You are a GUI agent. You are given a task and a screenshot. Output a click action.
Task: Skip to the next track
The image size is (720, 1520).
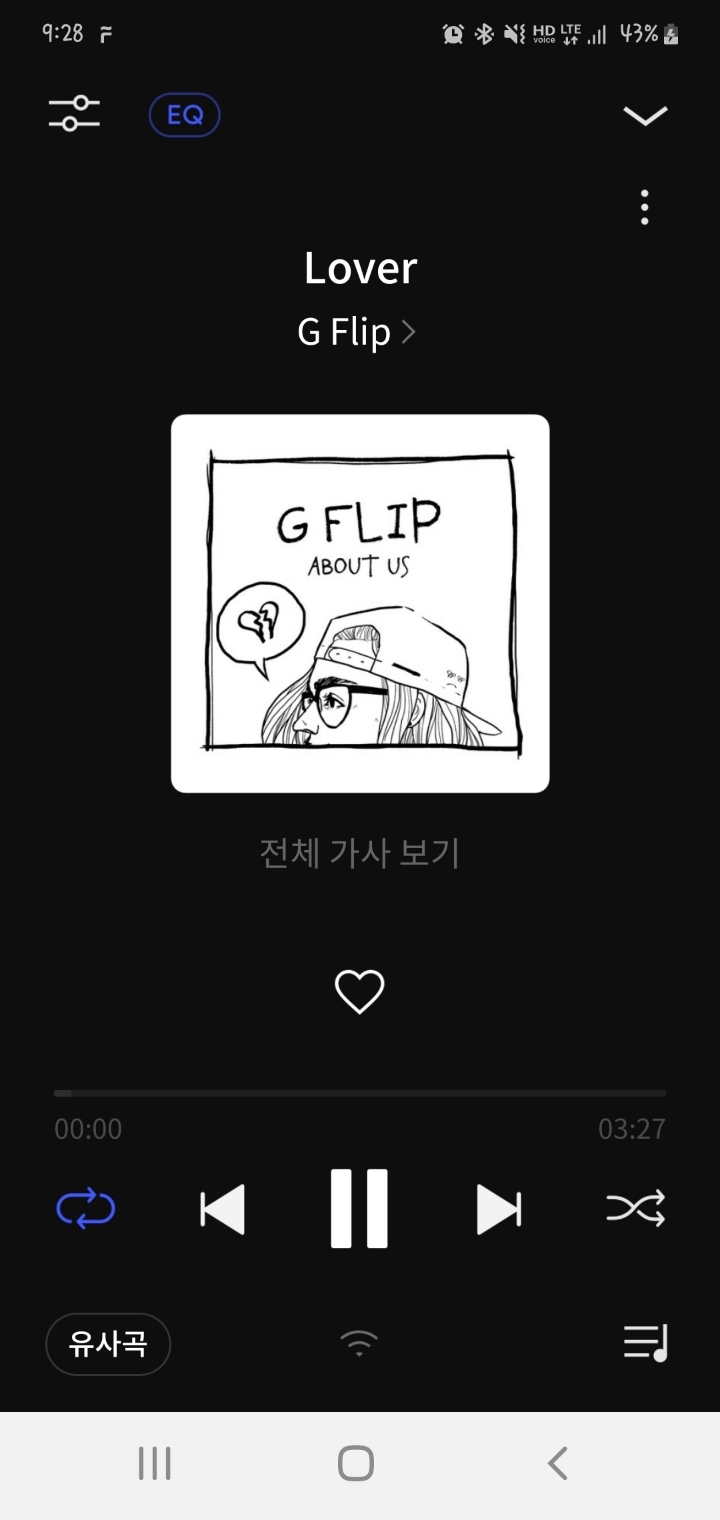pyautogui.click(x=498, y=1209)
